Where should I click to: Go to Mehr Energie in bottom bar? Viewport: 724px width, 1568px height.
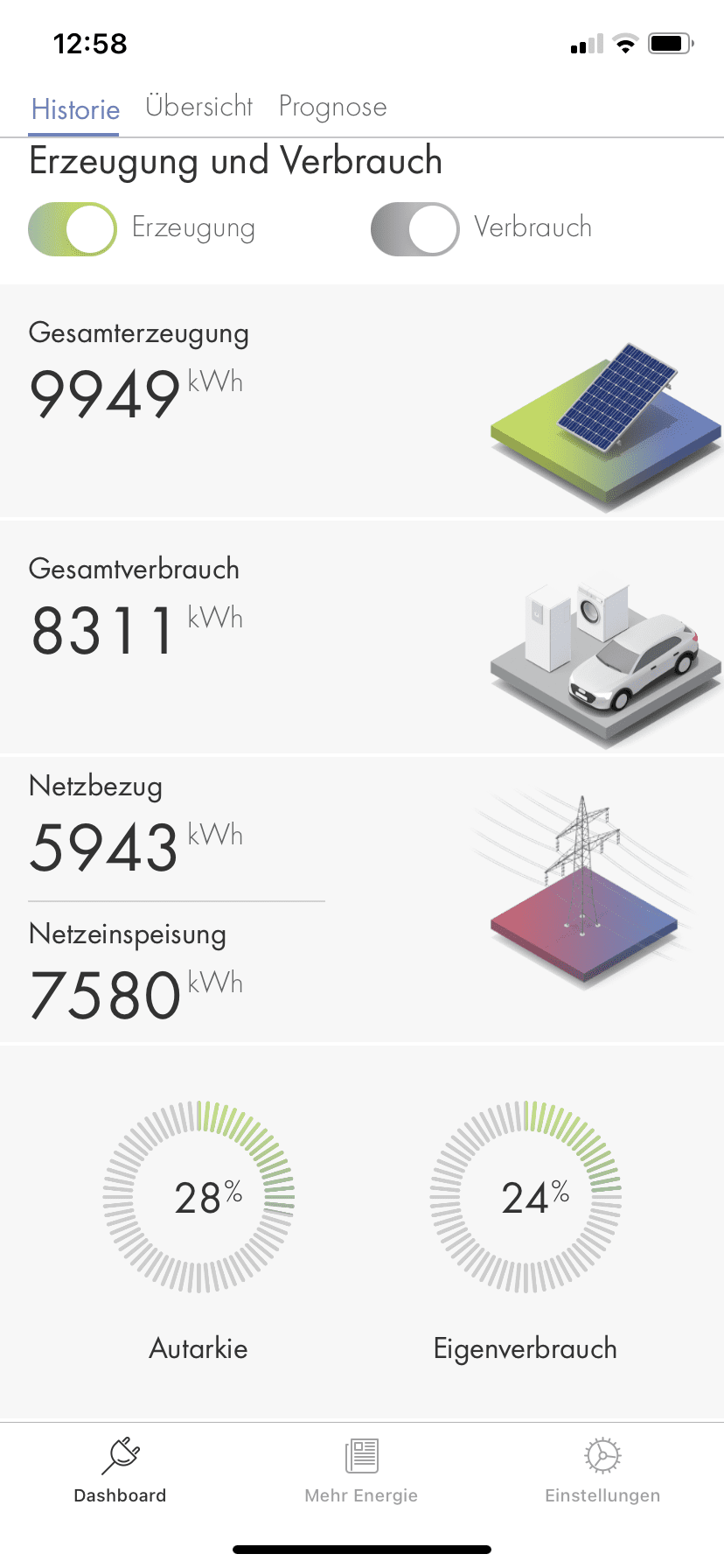pos(361,1471)
